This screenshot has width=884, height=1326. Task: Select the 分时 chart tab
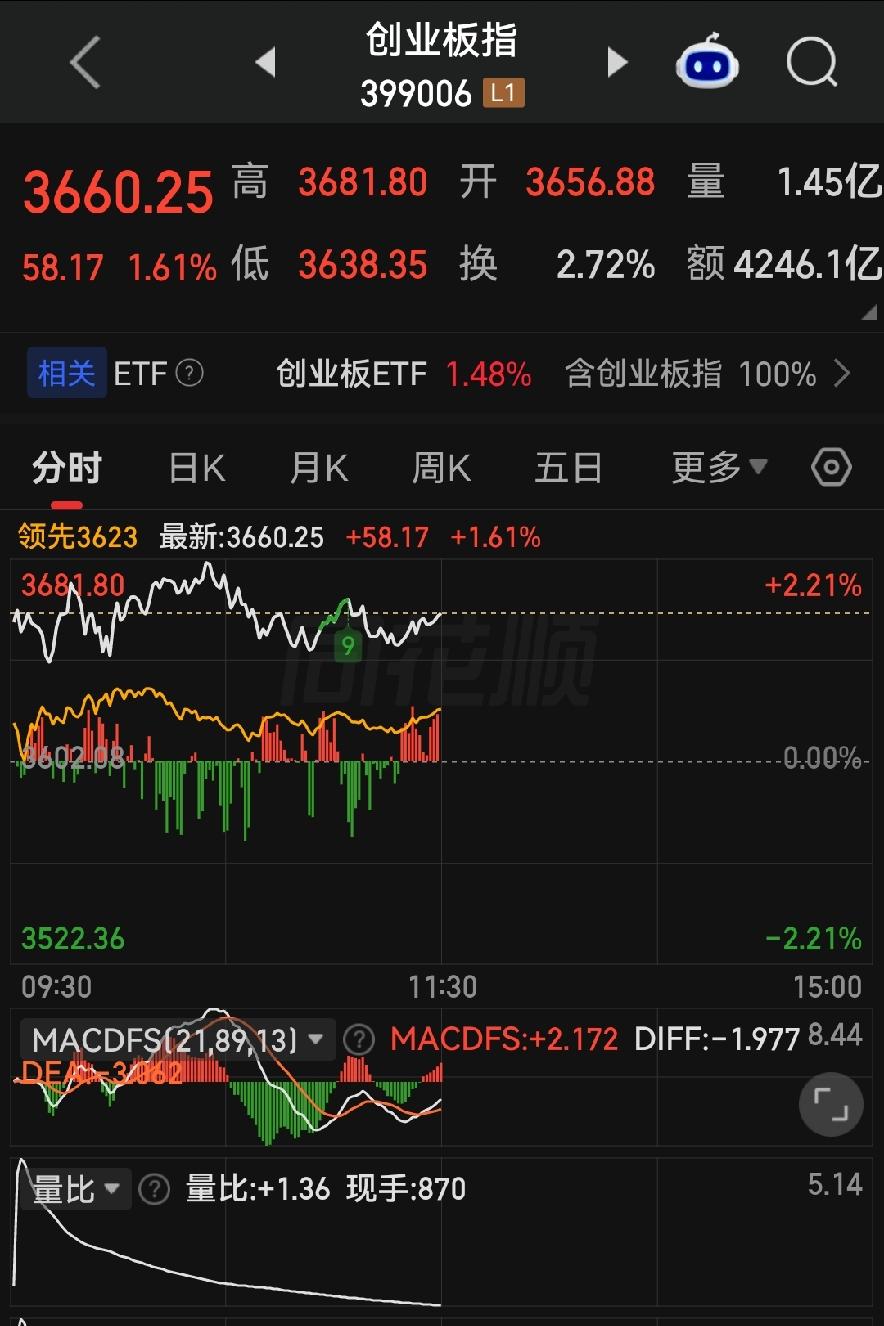[x=67, y=467]
